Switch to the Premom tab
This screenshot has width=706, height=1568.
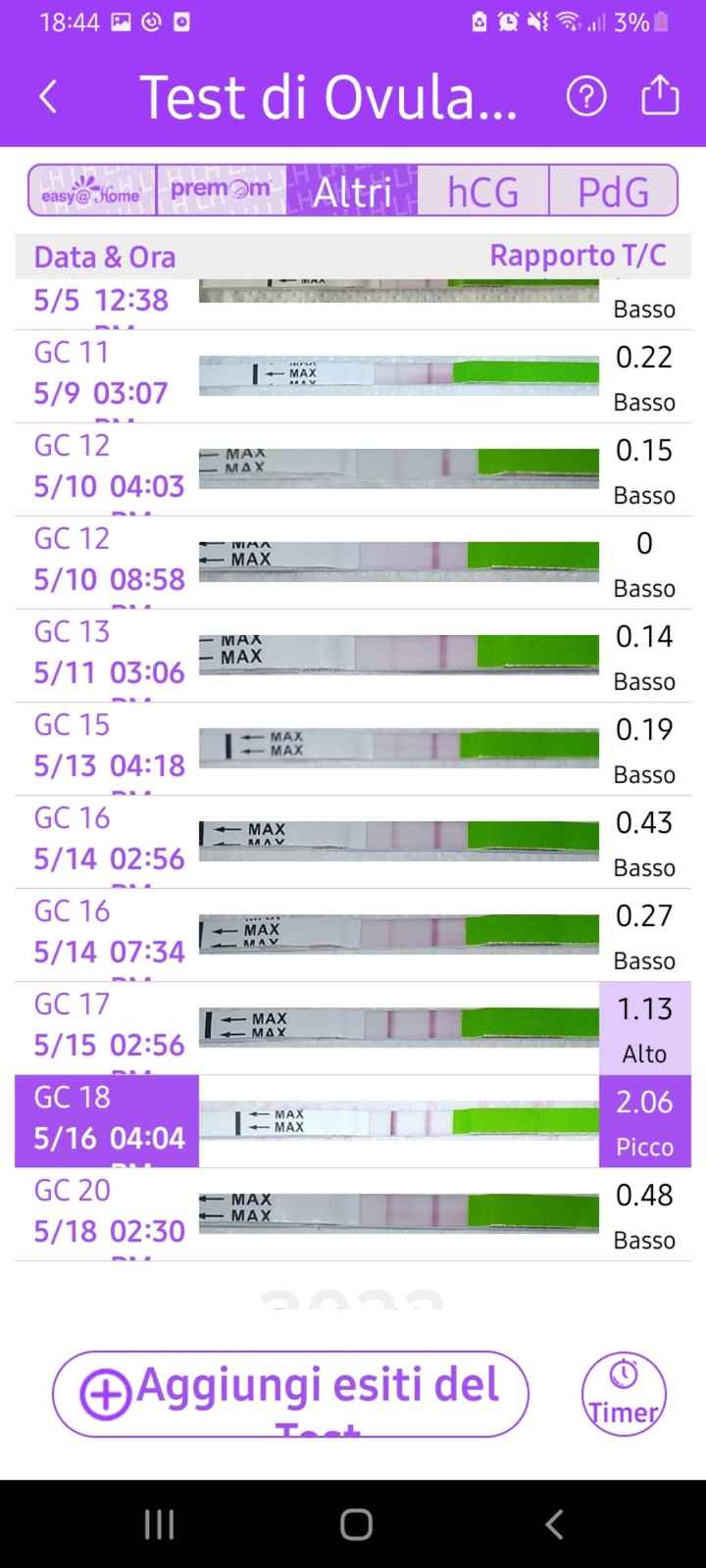click(x=221, y=190)
